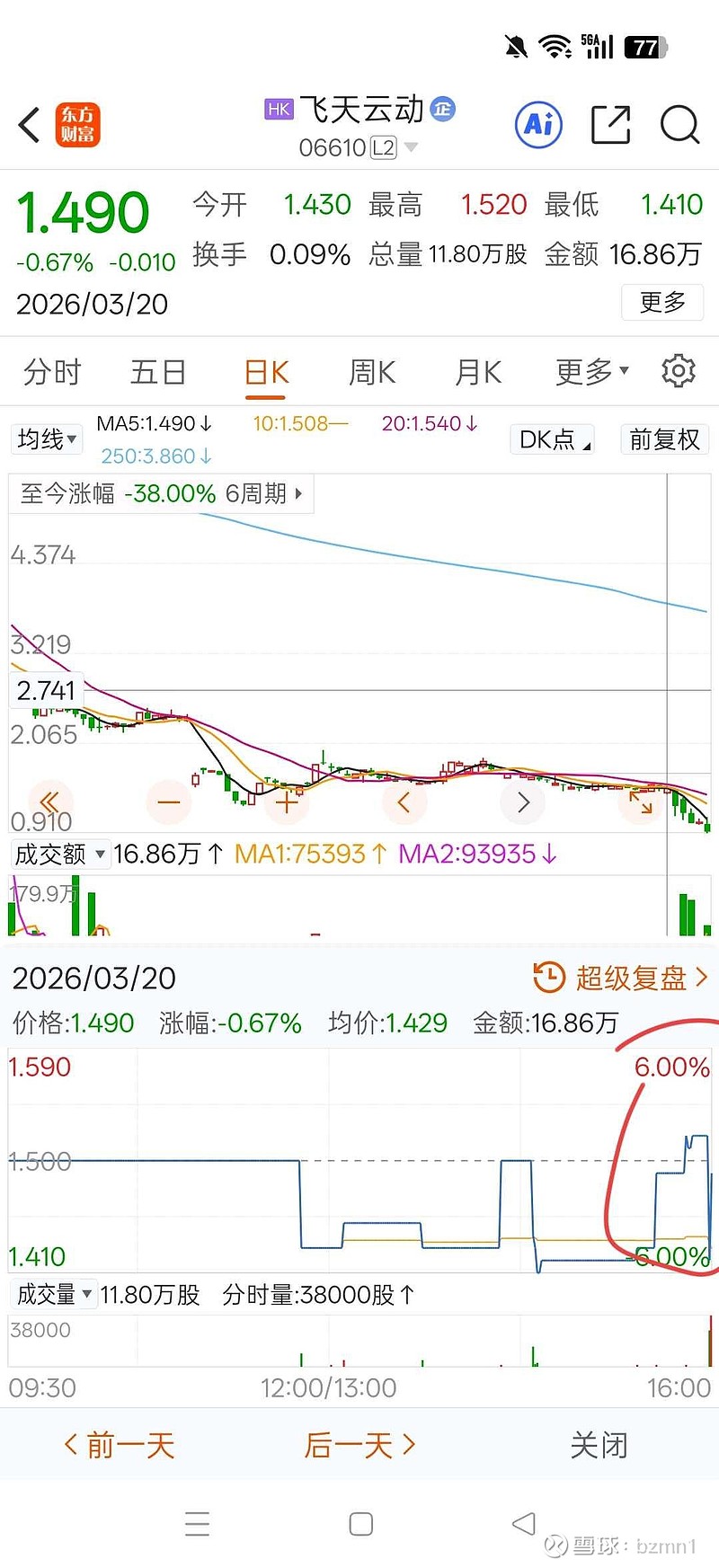This screenshot has width=719, height=1568.
Task: Toggle the DK点 indicator
Action: click(553, 439)
